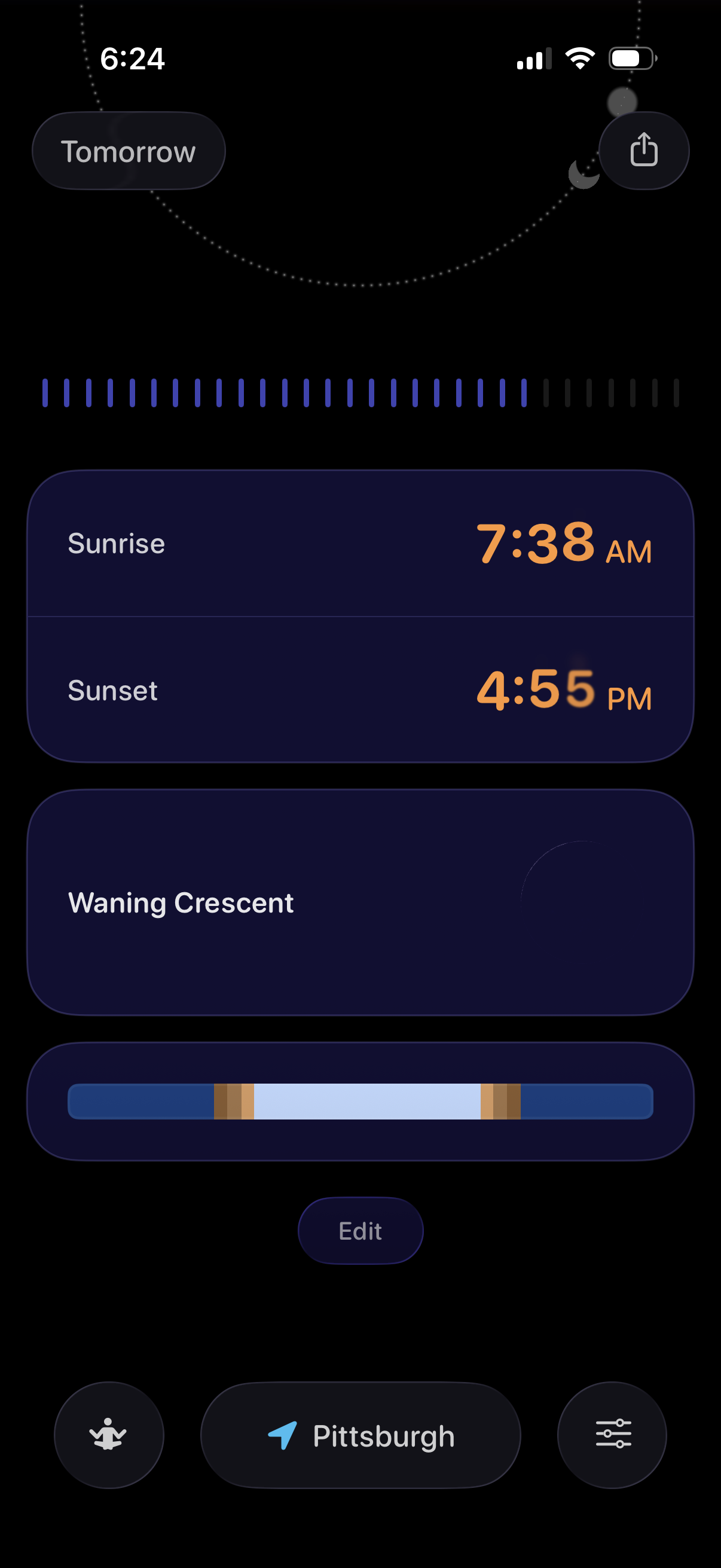Change the Pittsburgh location
721x1568 pixels.
(361, 1435)
